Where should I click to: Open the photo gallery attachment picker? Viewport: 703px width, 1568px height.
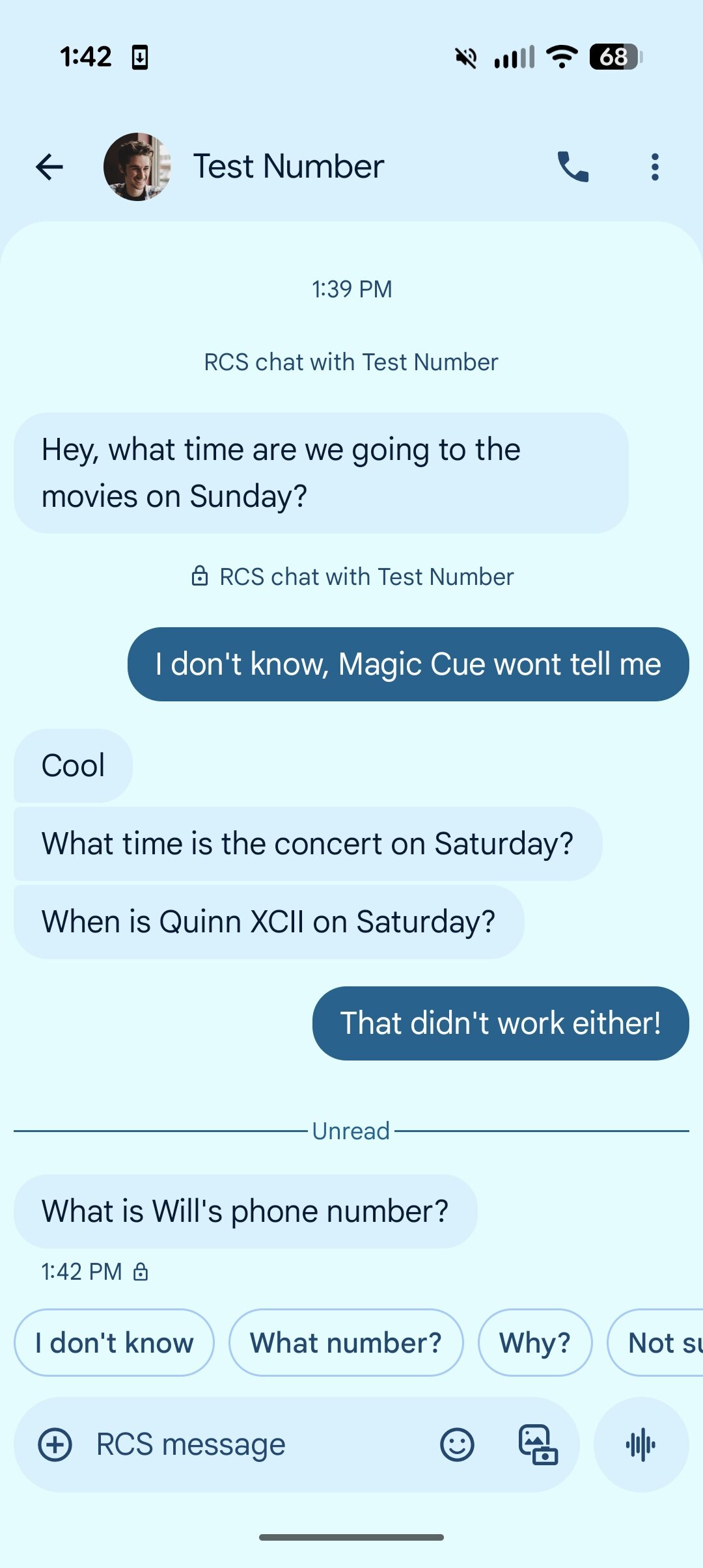(x=535, y=1444)
